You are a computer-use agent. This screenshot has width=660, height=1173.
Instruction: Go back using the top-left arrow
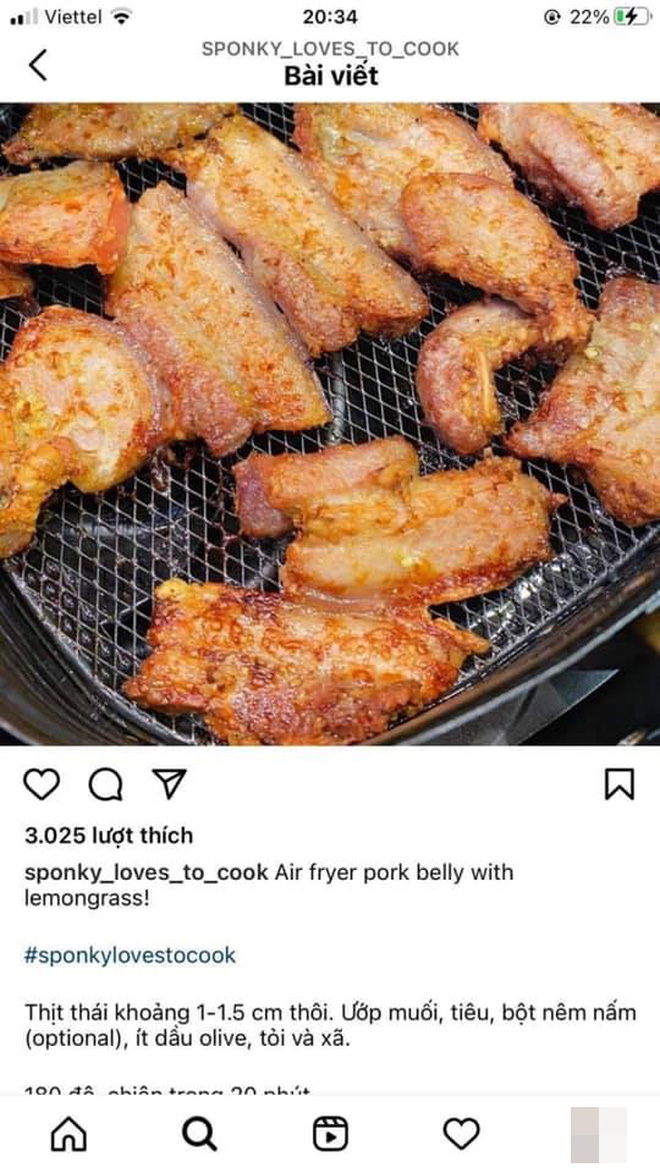click(x=38, y=65)
